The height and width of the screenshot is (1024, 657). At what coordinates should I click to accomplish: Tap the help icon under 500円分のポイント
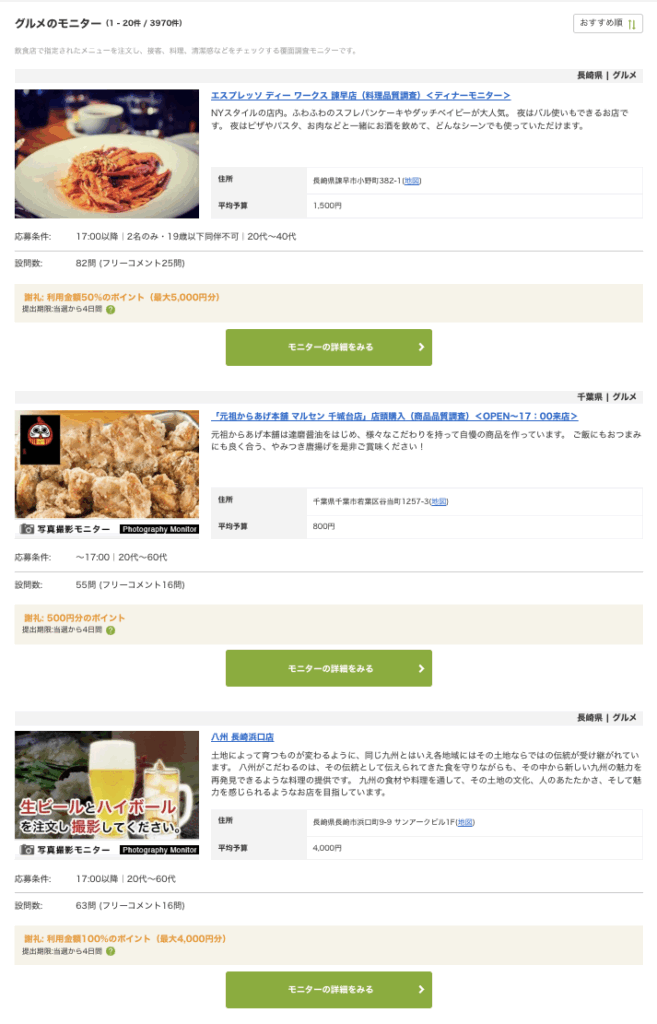[110, 631]
